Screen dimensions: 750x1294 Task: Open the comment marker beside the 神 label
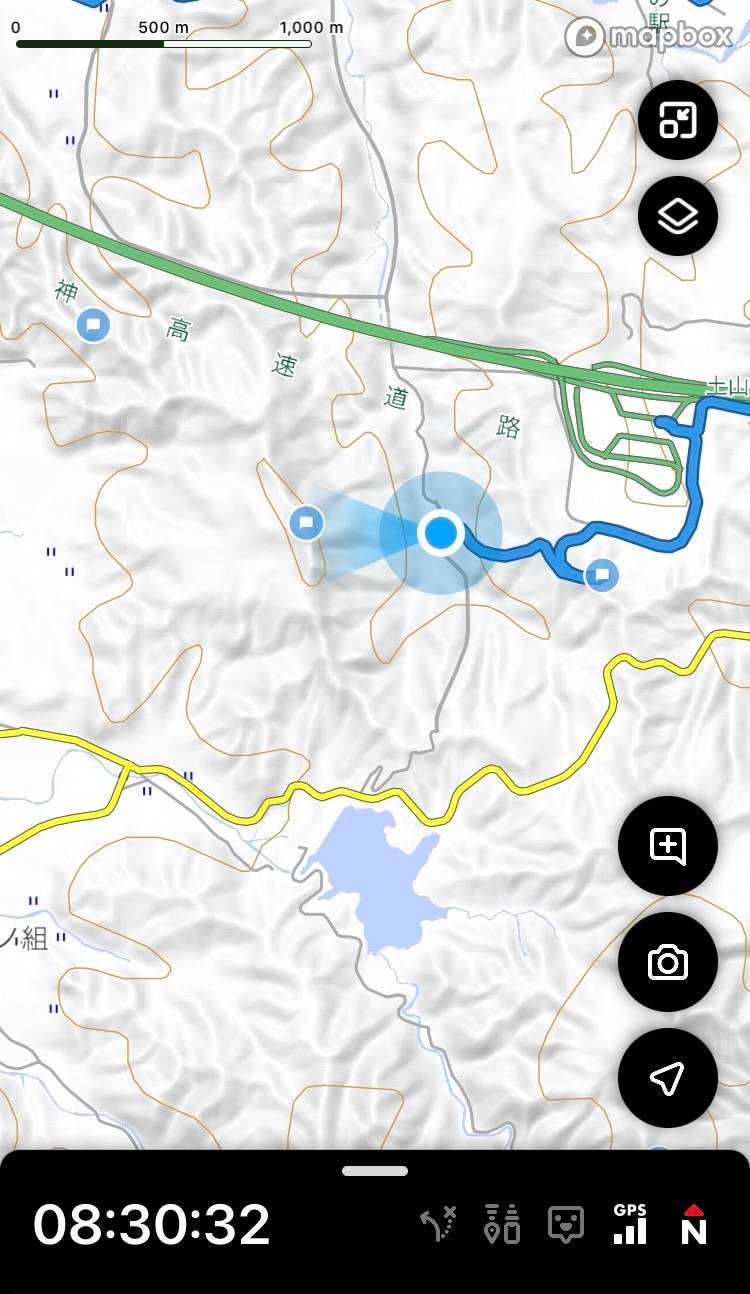click(x=94, y=324)
